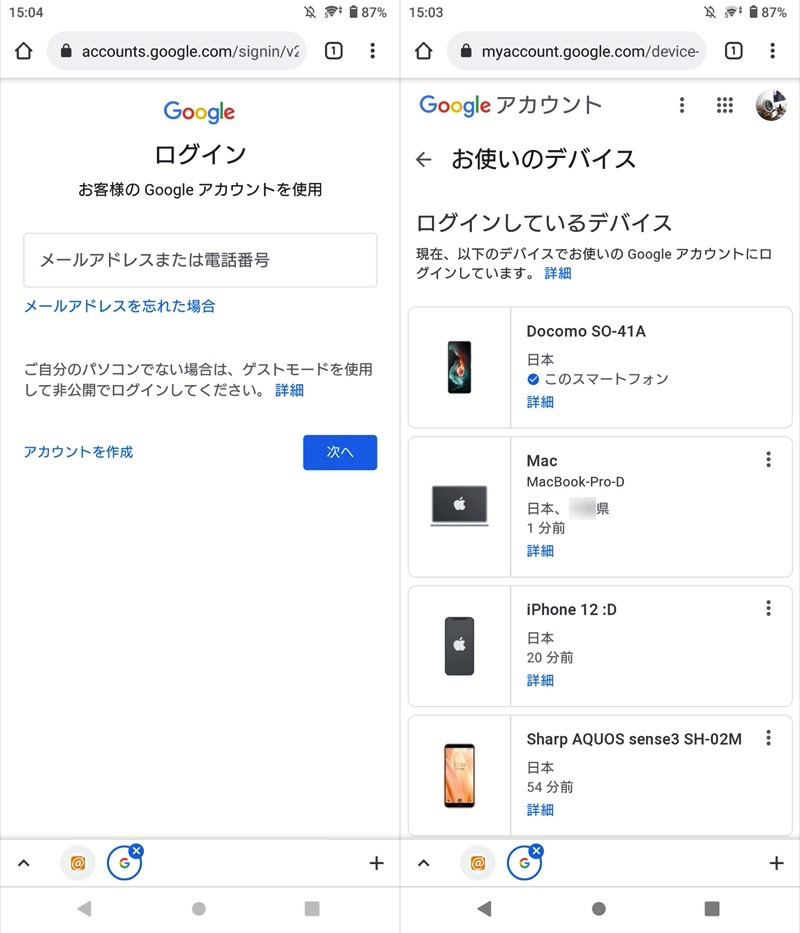Tap the blue 次へ button

[x=339, y=452]
